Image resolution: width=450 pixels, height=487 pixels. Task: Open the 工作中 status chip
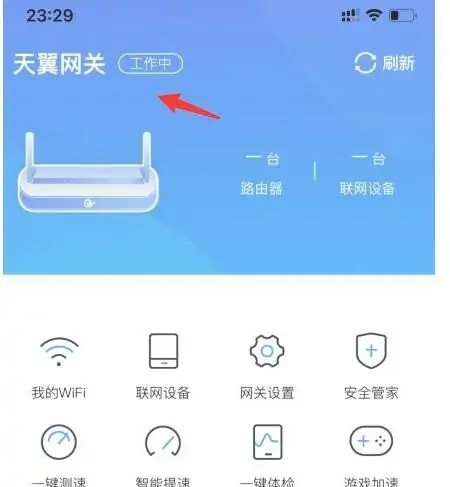(x=151, y=63)
